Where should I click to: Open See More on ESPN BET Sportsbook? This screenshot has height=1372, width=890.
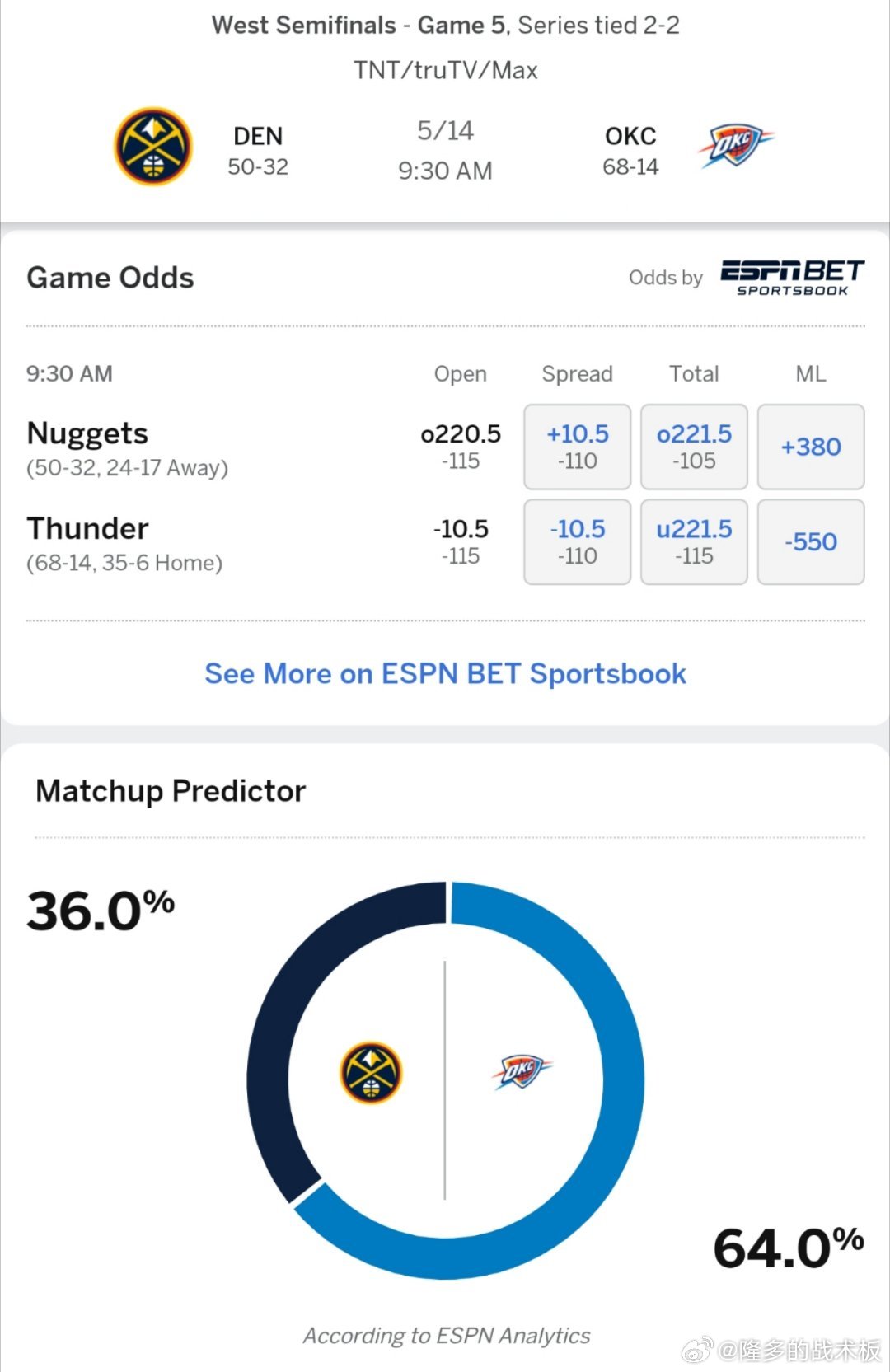445,673
